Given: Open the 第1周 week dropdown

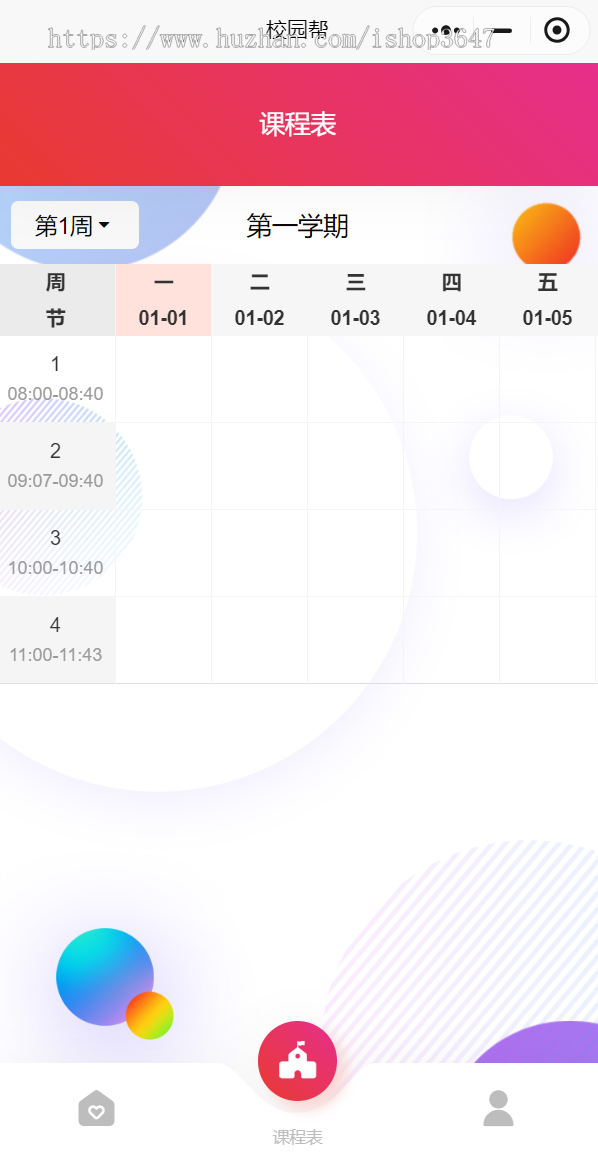Looking at the screenshot, I should tap(74, 225).
